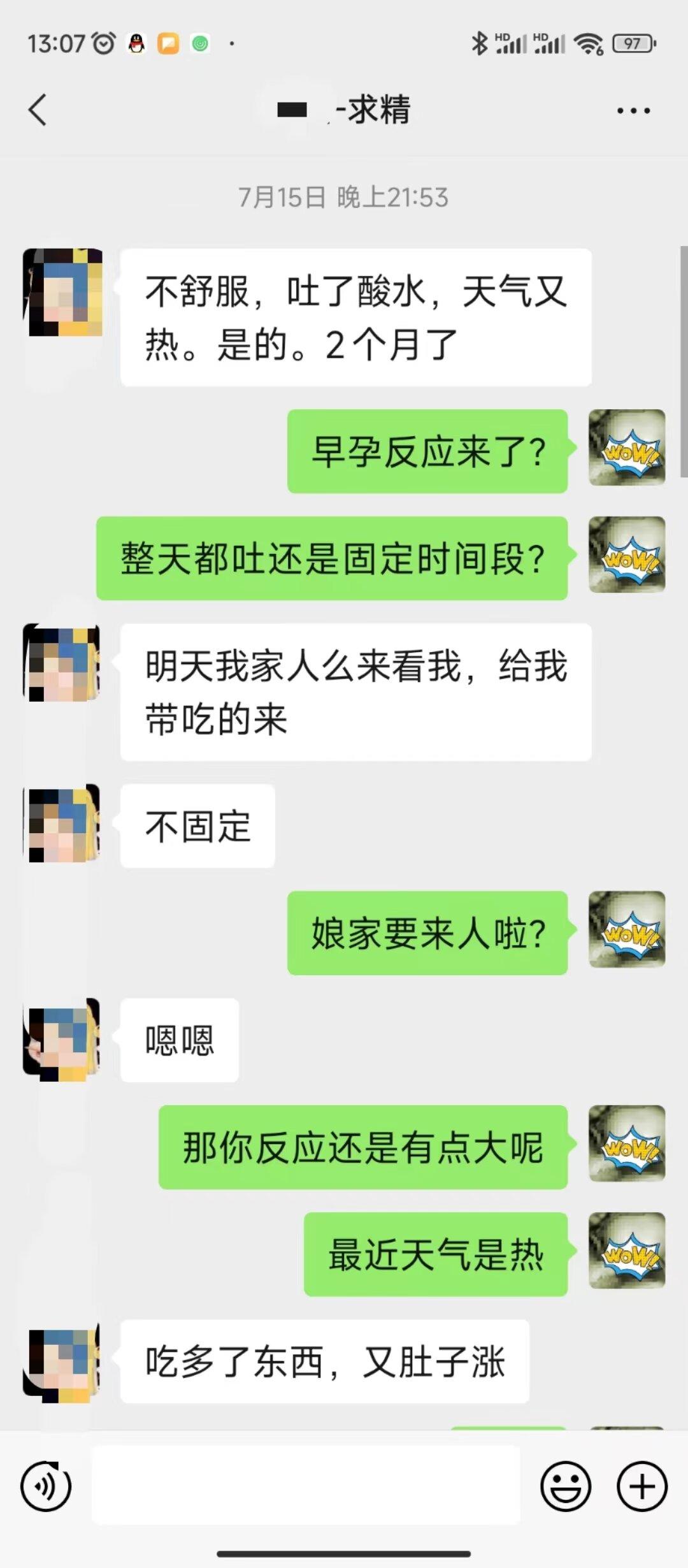Focus the message text field
Screen dimensions: 688x1568
[x=306, y=1485]
